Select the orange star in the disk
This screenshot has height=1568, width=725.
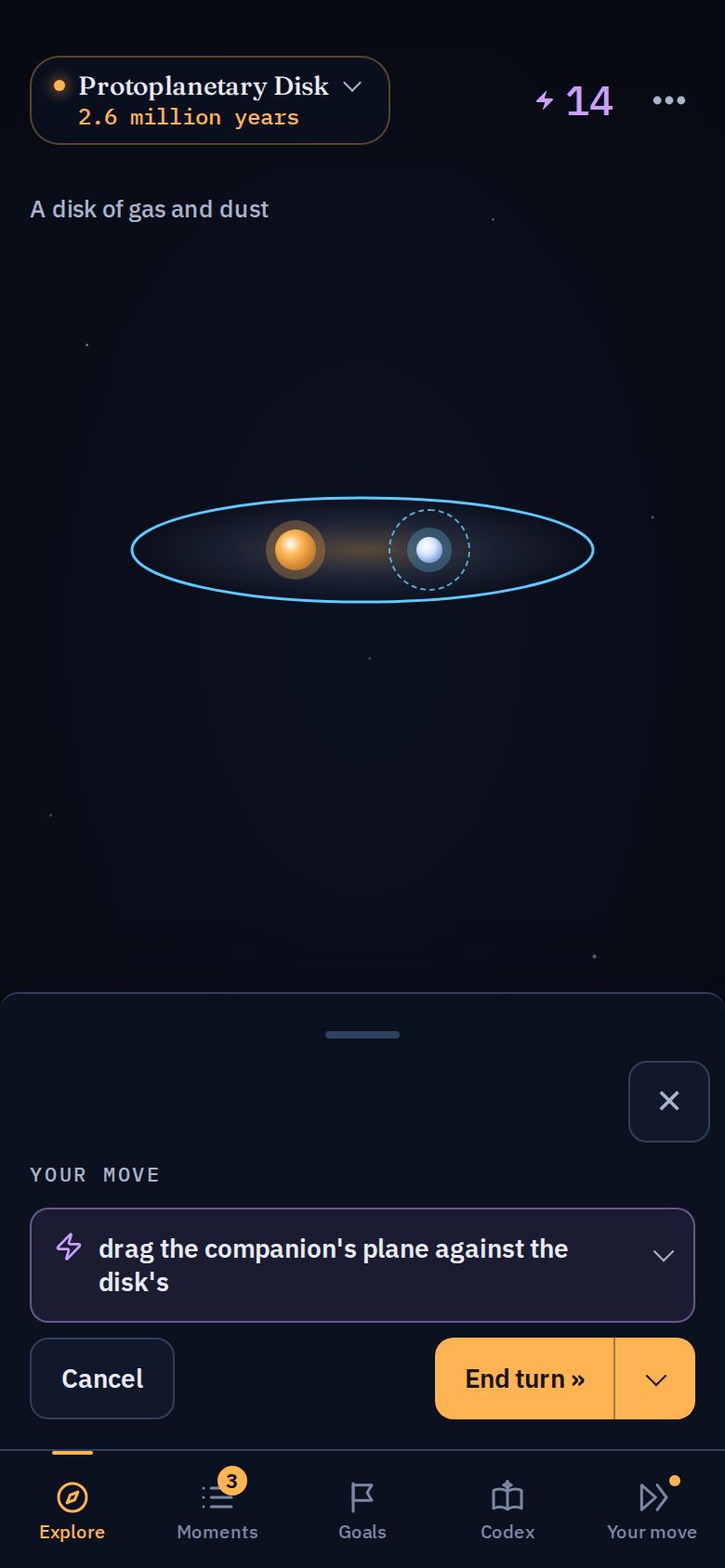point(296,550)
